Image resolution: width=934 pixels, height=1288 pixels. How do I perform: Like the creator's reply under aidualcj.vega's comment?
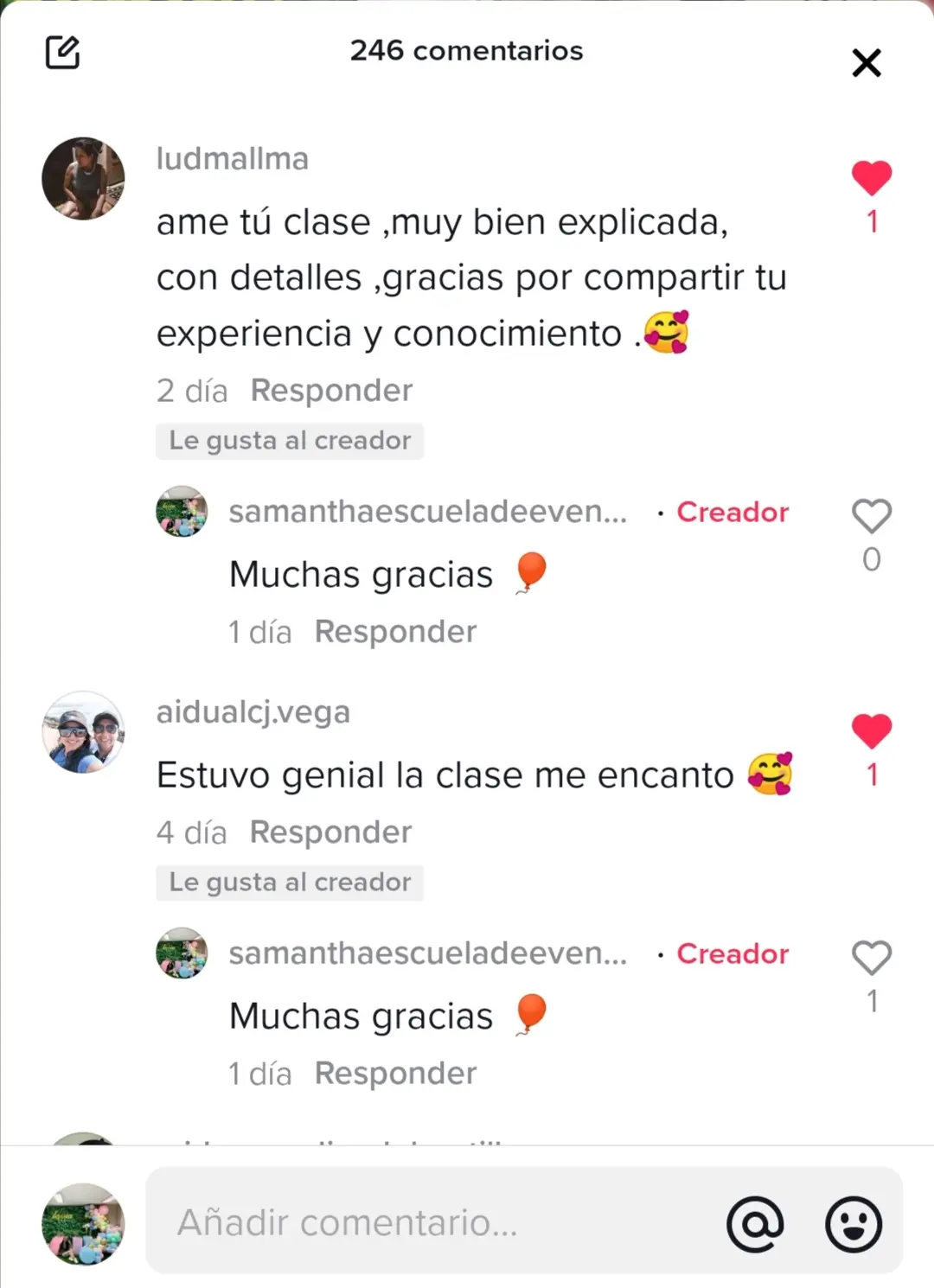coord(871,958)
